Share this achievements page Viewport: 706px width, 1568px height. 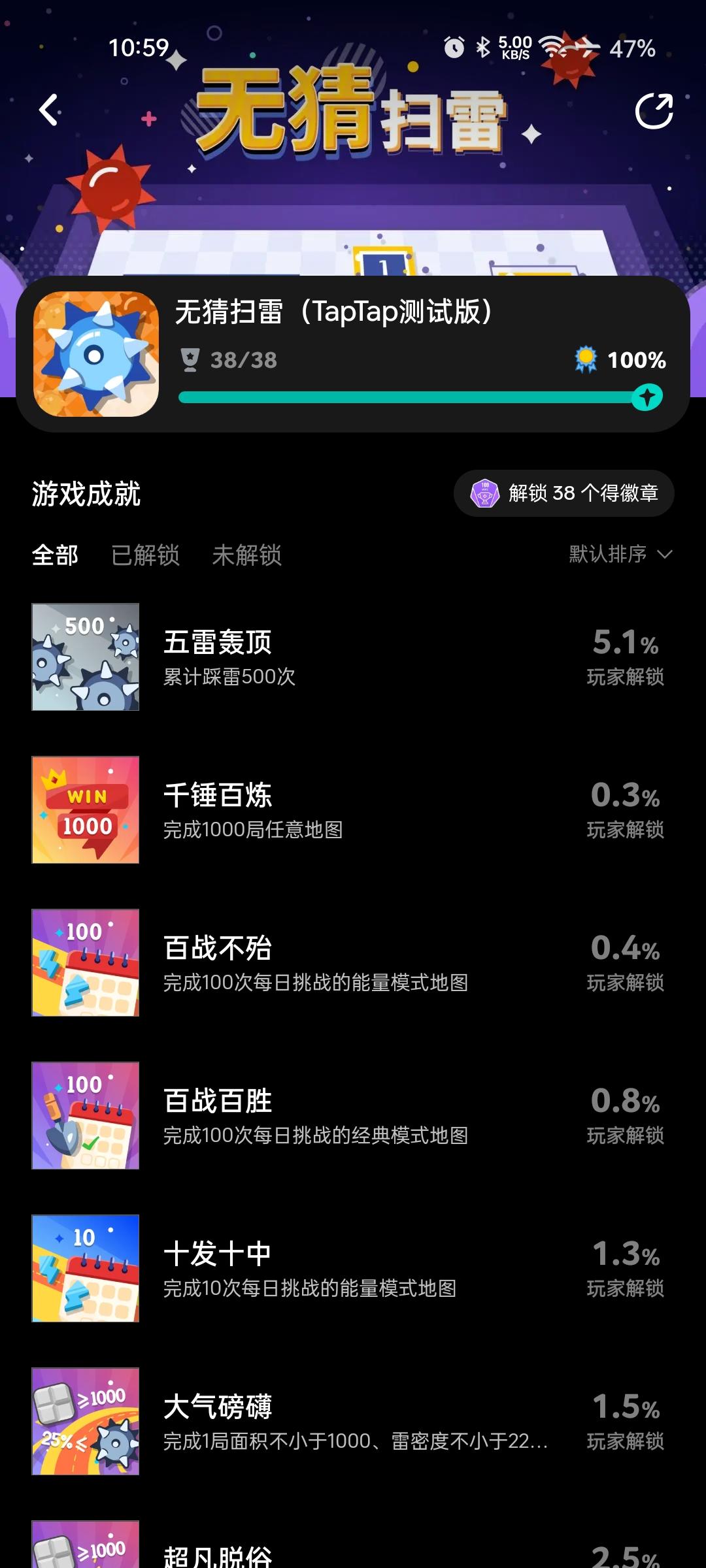coord(654,111)
